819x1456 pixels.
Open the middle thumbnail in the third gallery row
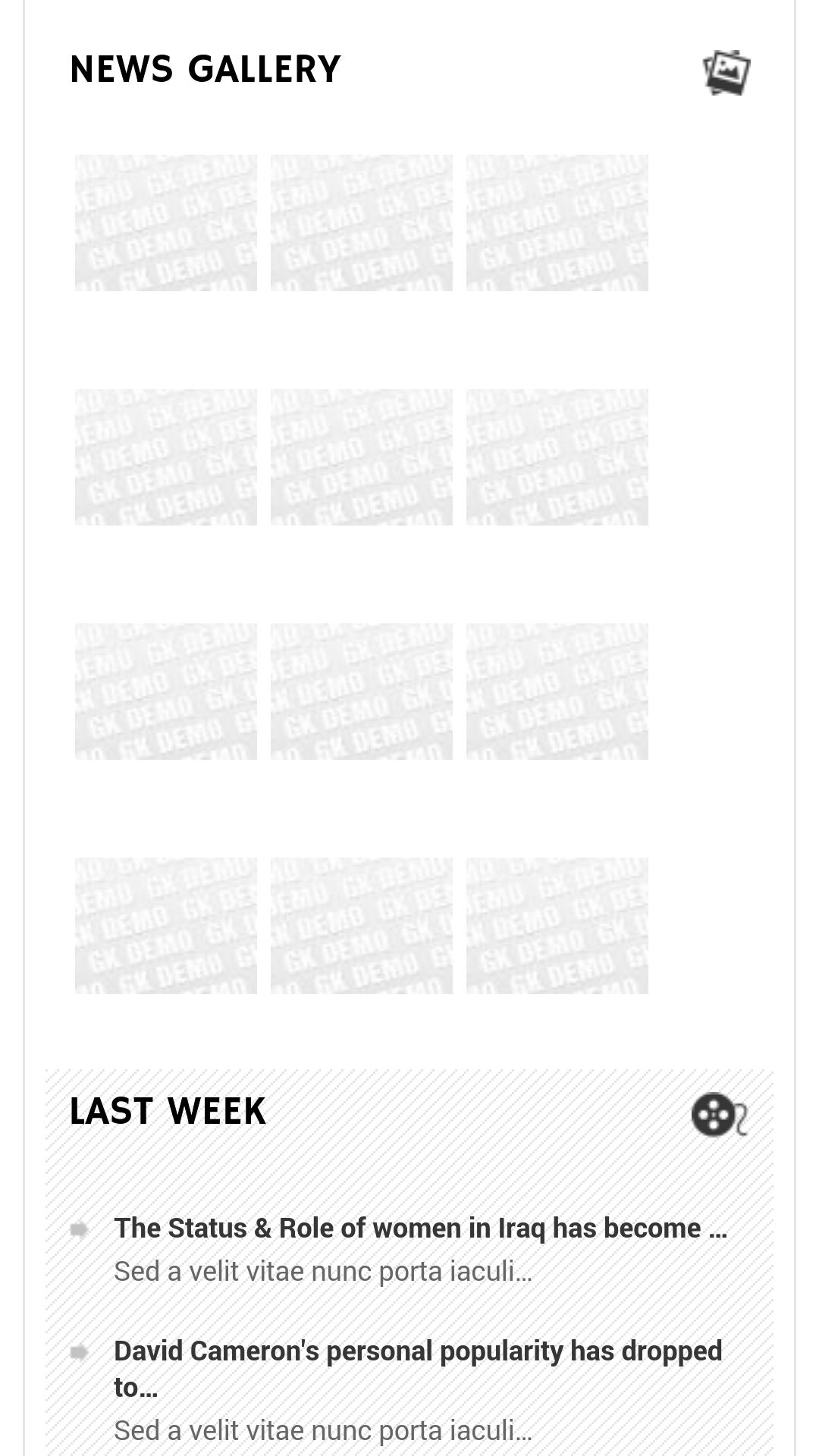pyautogui.click(x=361, y=692)
